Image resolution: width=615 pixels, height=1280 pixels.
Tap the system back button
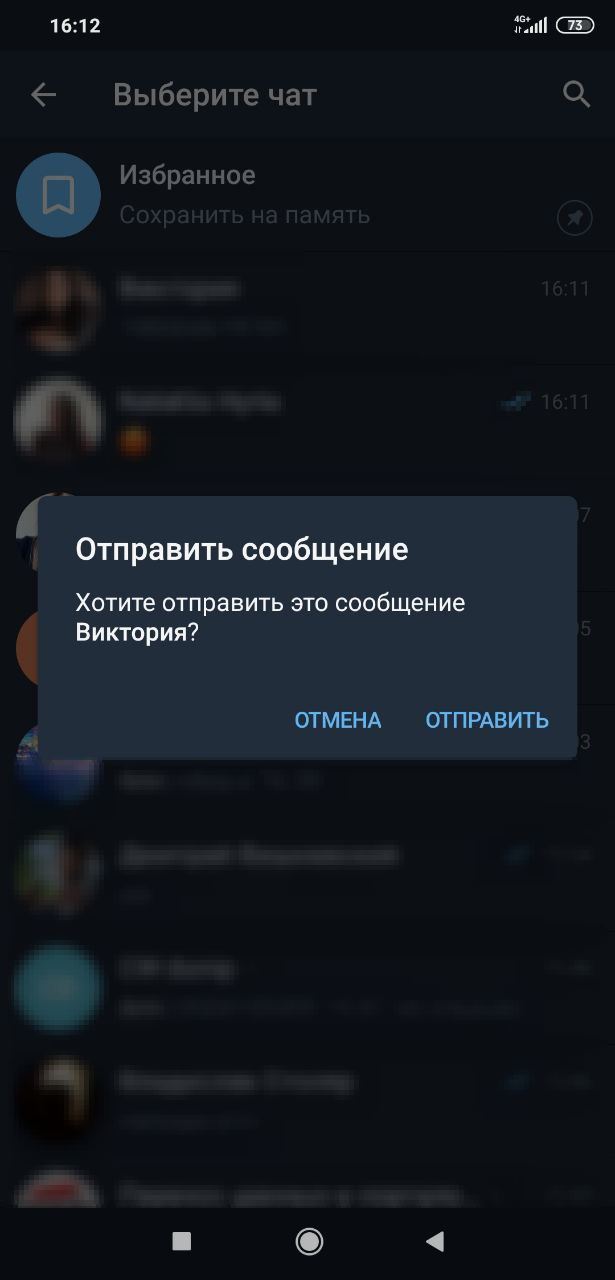435,1241
